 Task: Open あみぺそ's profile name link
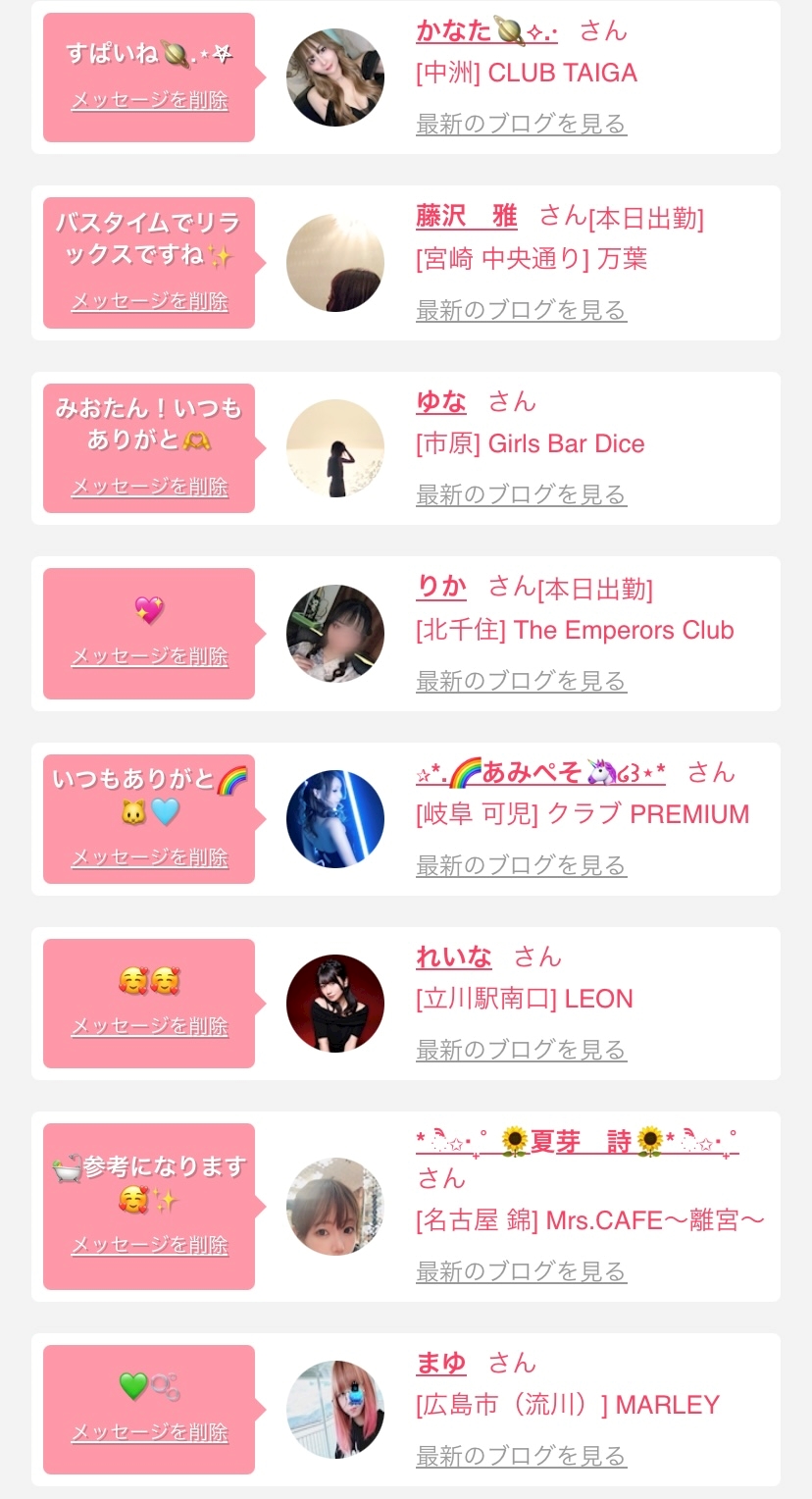(x=540, y=773)
